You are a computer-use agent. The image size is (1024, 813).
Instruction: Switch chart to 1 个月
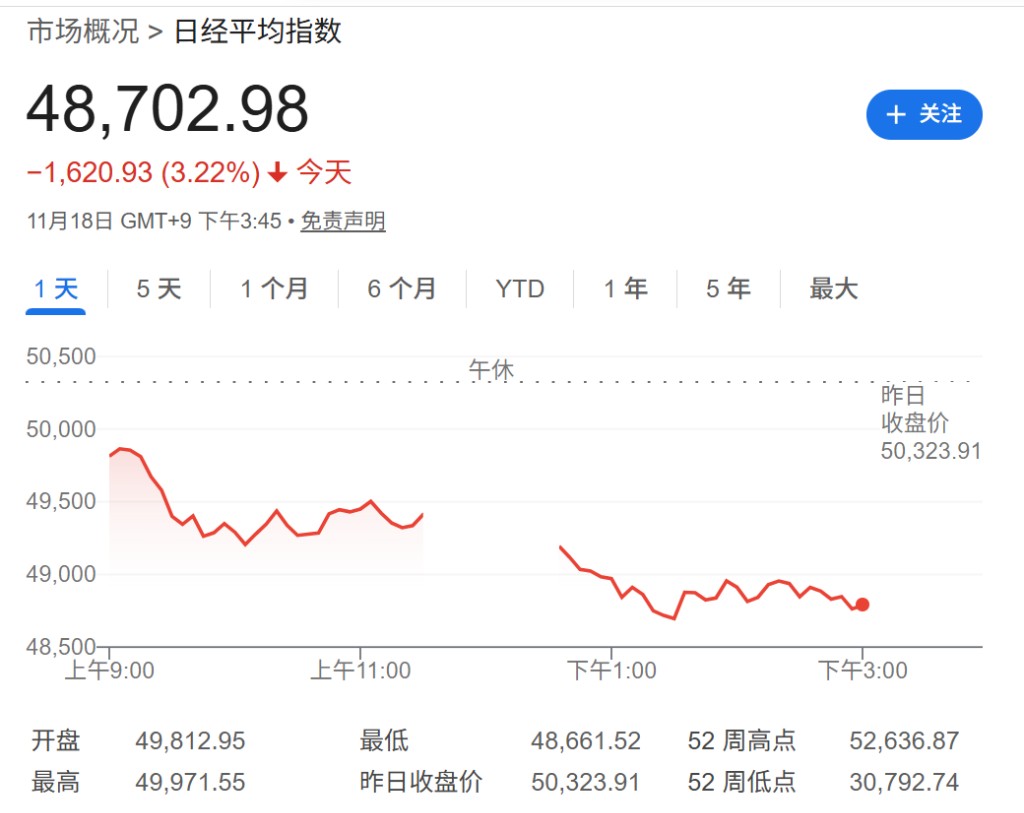[x=274, y=290]
